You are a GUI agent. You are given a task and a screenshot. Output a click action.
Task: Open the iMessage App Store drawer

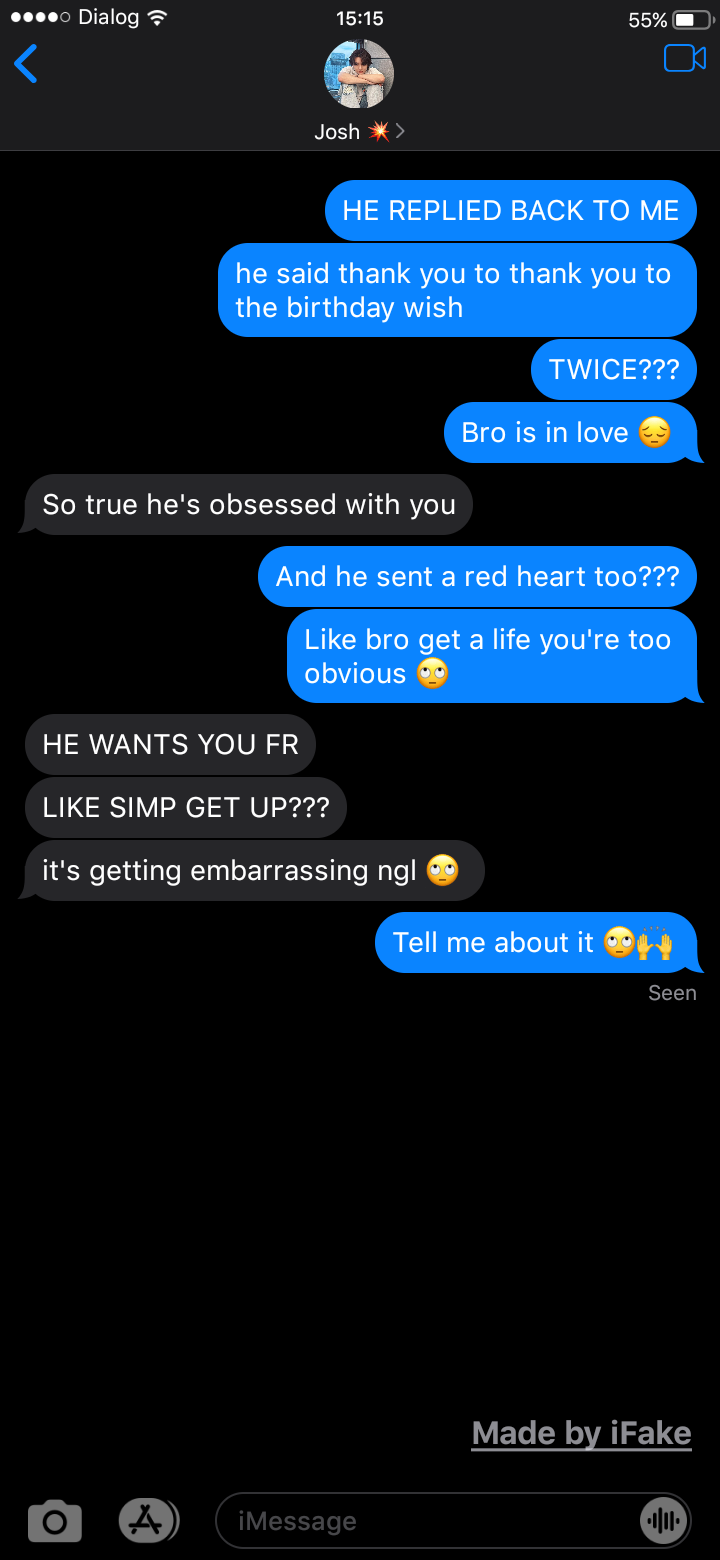(x=148, y=1521)
